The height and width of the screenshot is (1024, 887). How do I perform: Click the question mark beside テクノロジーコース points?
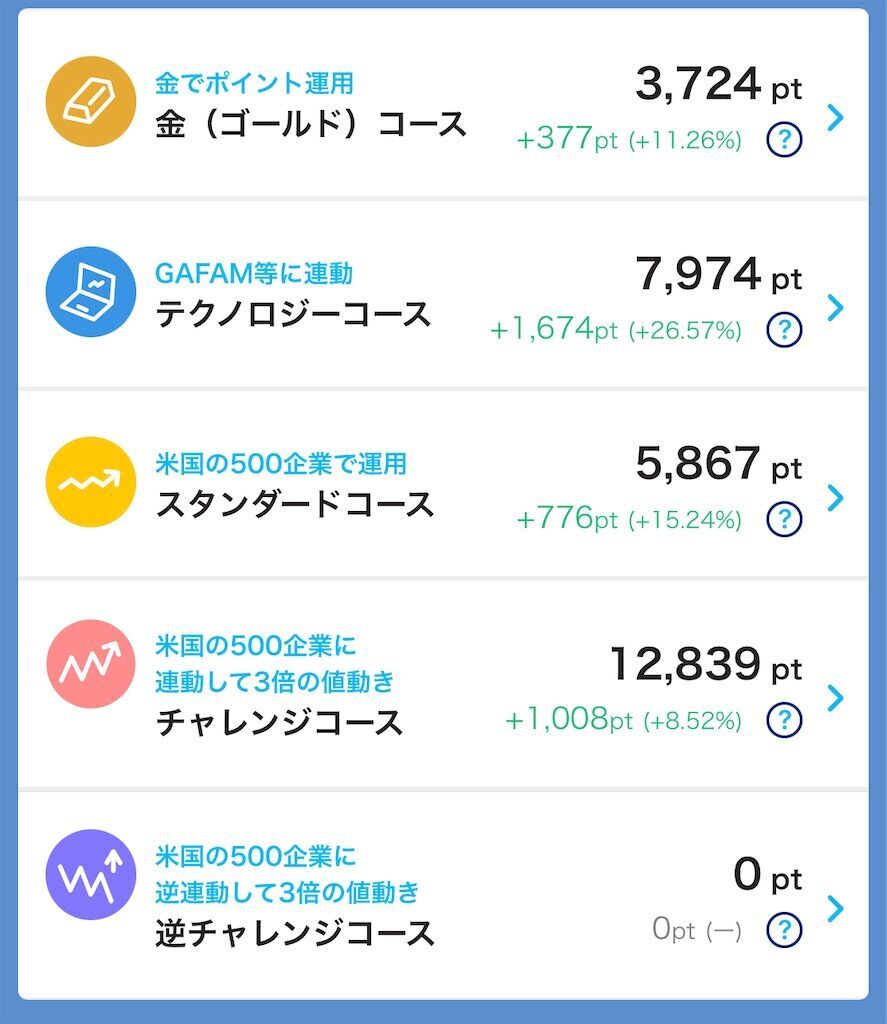[785, 329]
